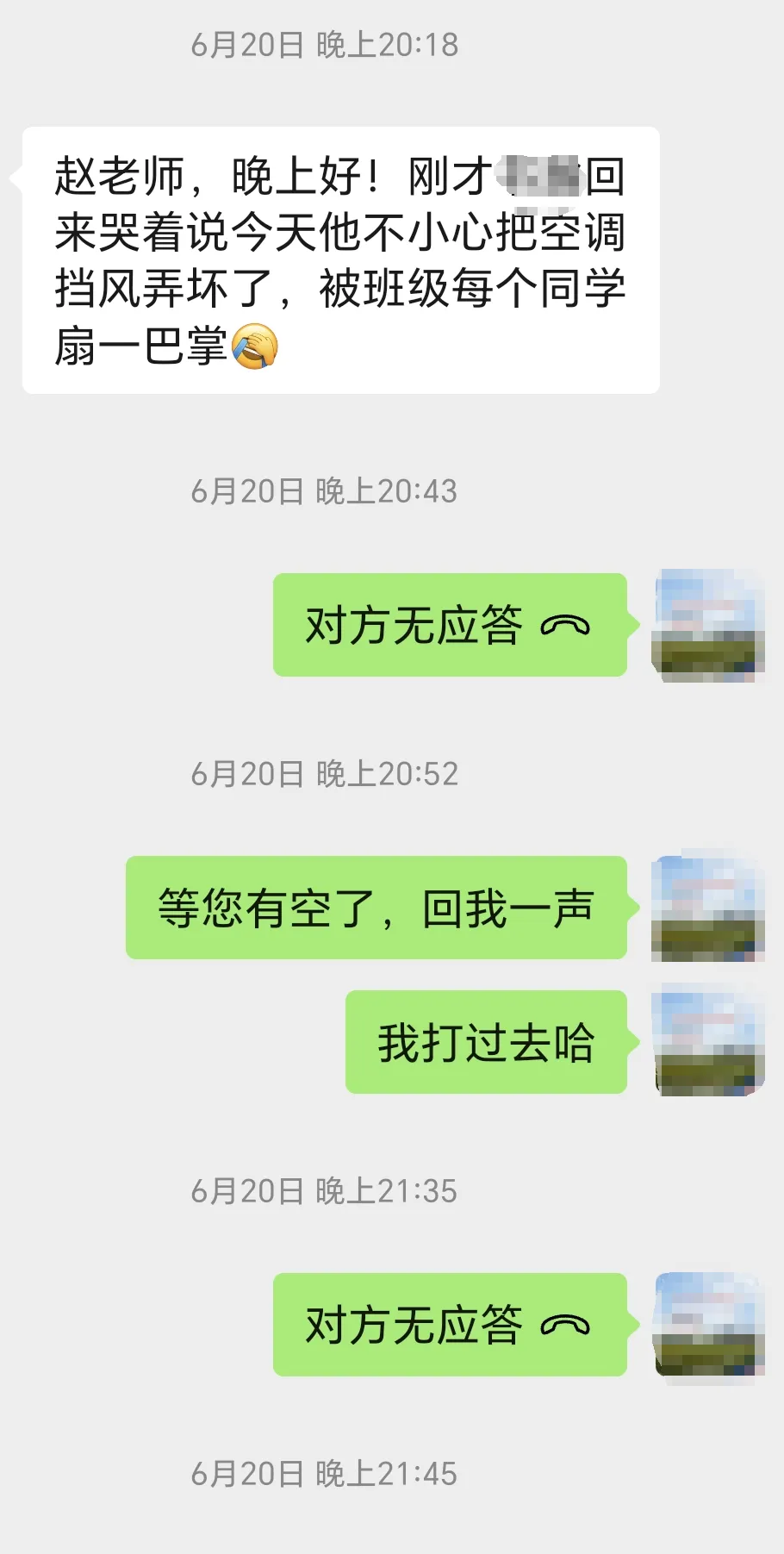
Task: Tap the phone icon in the 20:43 missed call message
Action: (x=567, y=627)
